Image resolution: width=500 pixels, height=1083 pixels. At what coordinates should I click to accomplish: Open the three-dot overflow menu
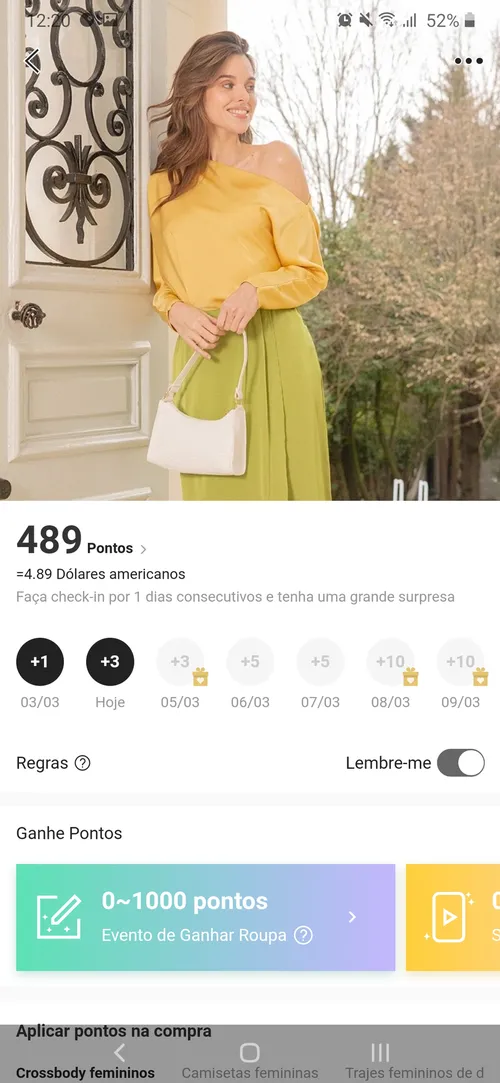pos(468,61)
